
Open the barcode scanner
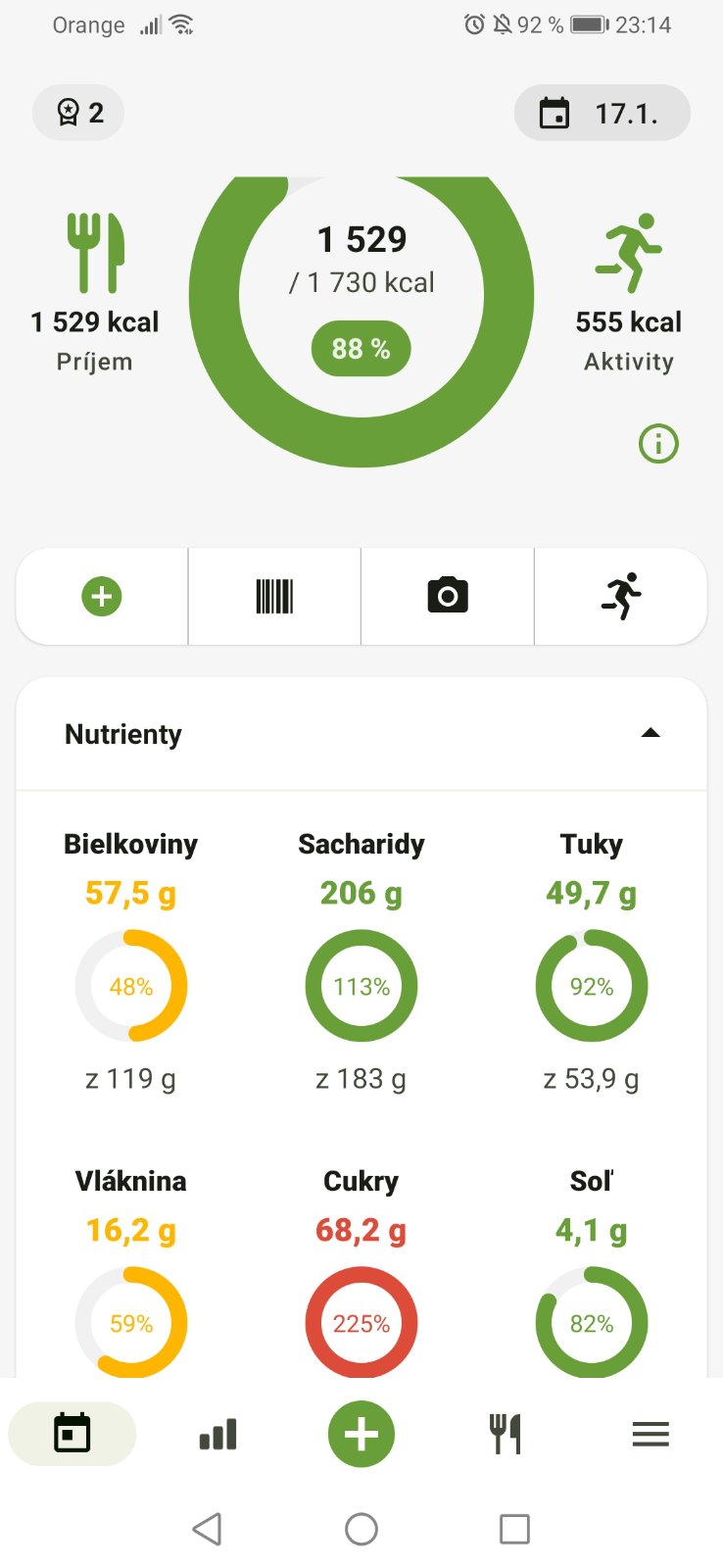click(x=274, y=596)
